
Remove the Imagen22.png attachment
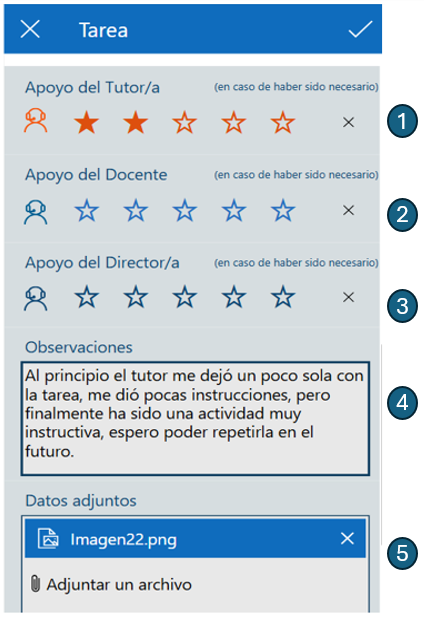click(x=347, y=538)
